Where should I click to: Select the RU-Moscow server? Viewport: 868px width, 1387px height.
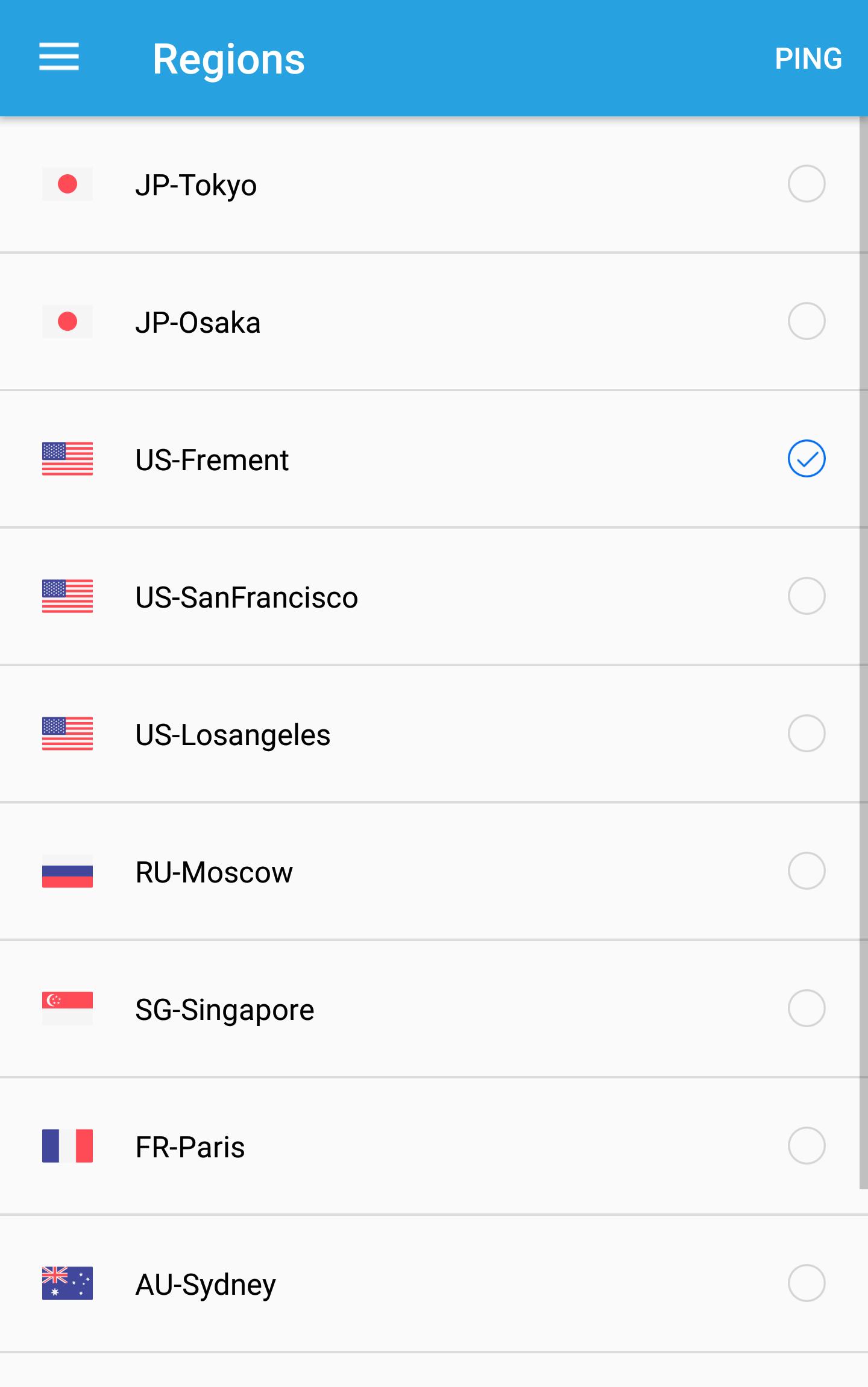[x=806, y=871]
